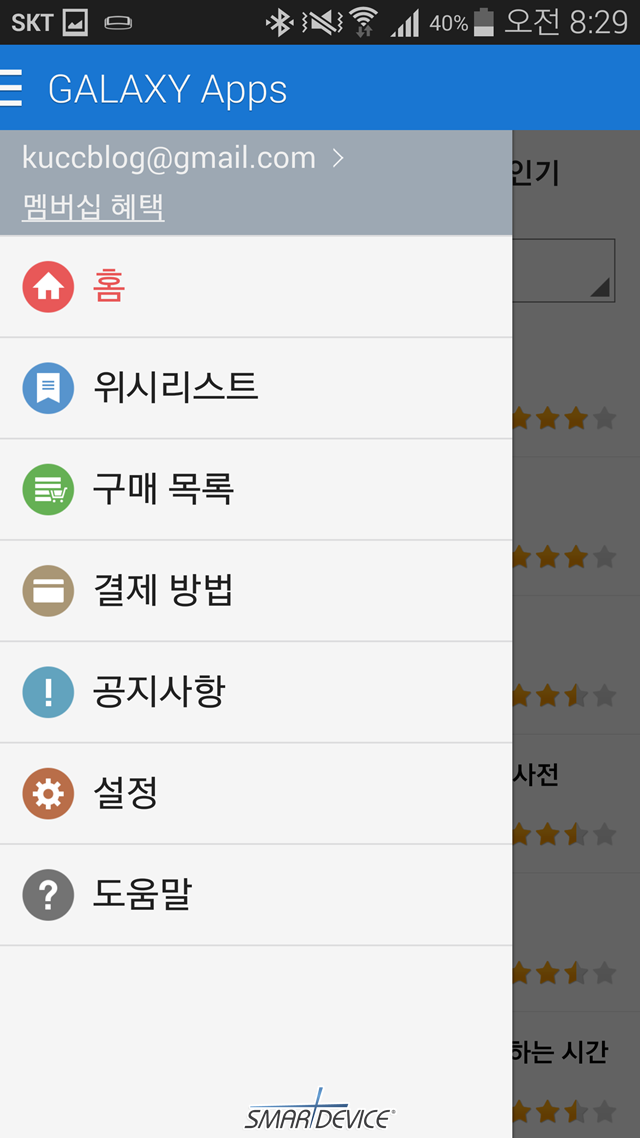640x1138 pixels.
Task: Go to 홈 in the drawer
Action: 255,287
